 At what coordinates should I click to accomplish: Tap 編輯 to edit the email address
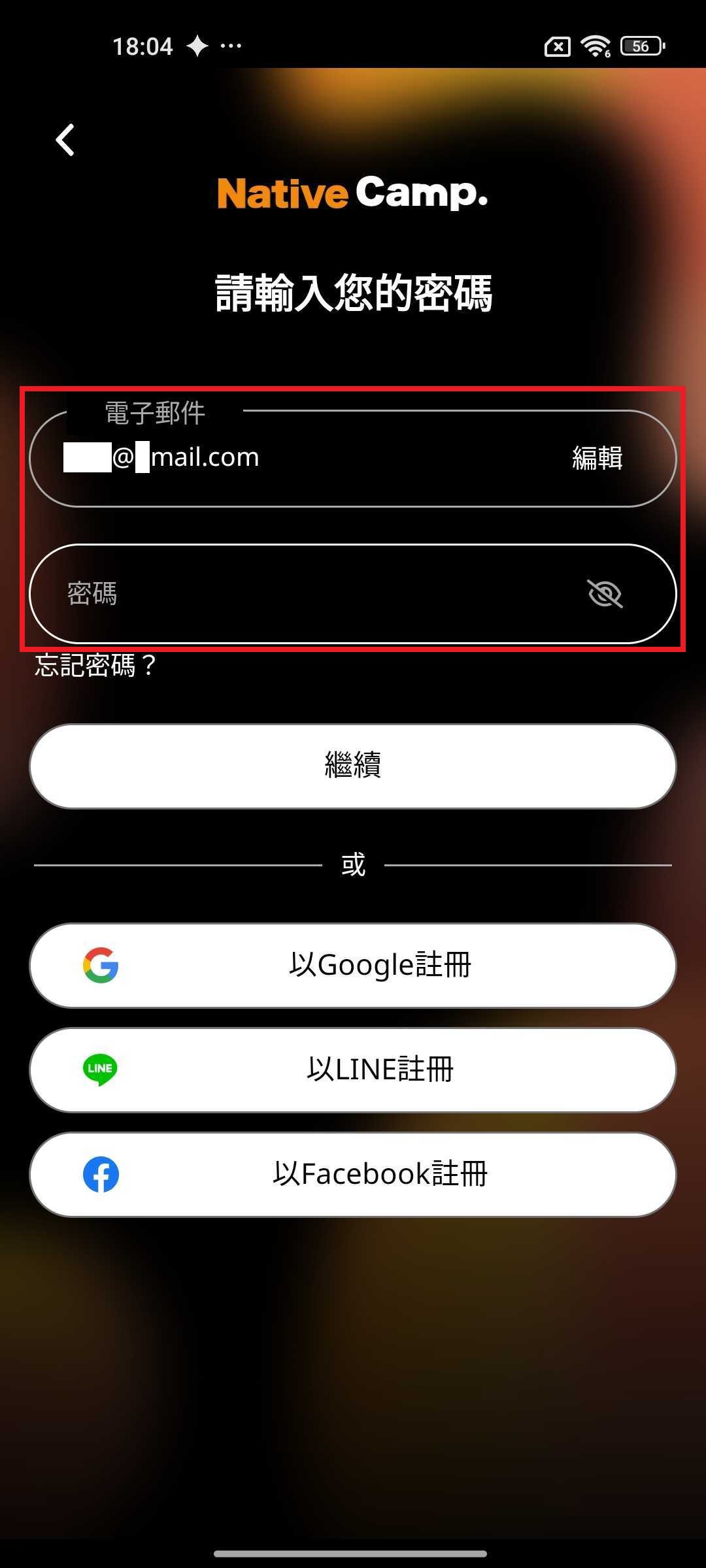click(x=597, y=457)
